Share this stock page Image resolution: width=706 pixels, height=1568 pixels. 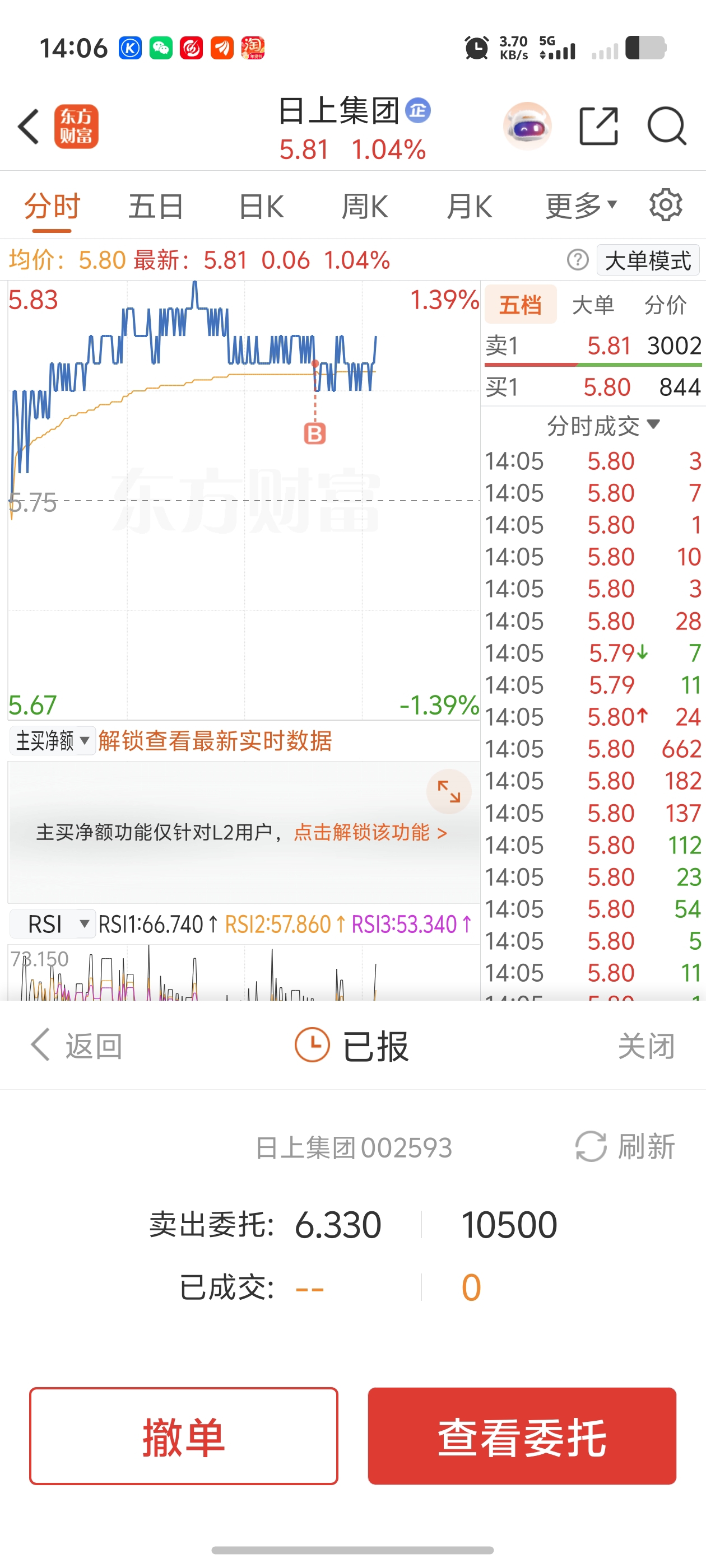point(598,127)
